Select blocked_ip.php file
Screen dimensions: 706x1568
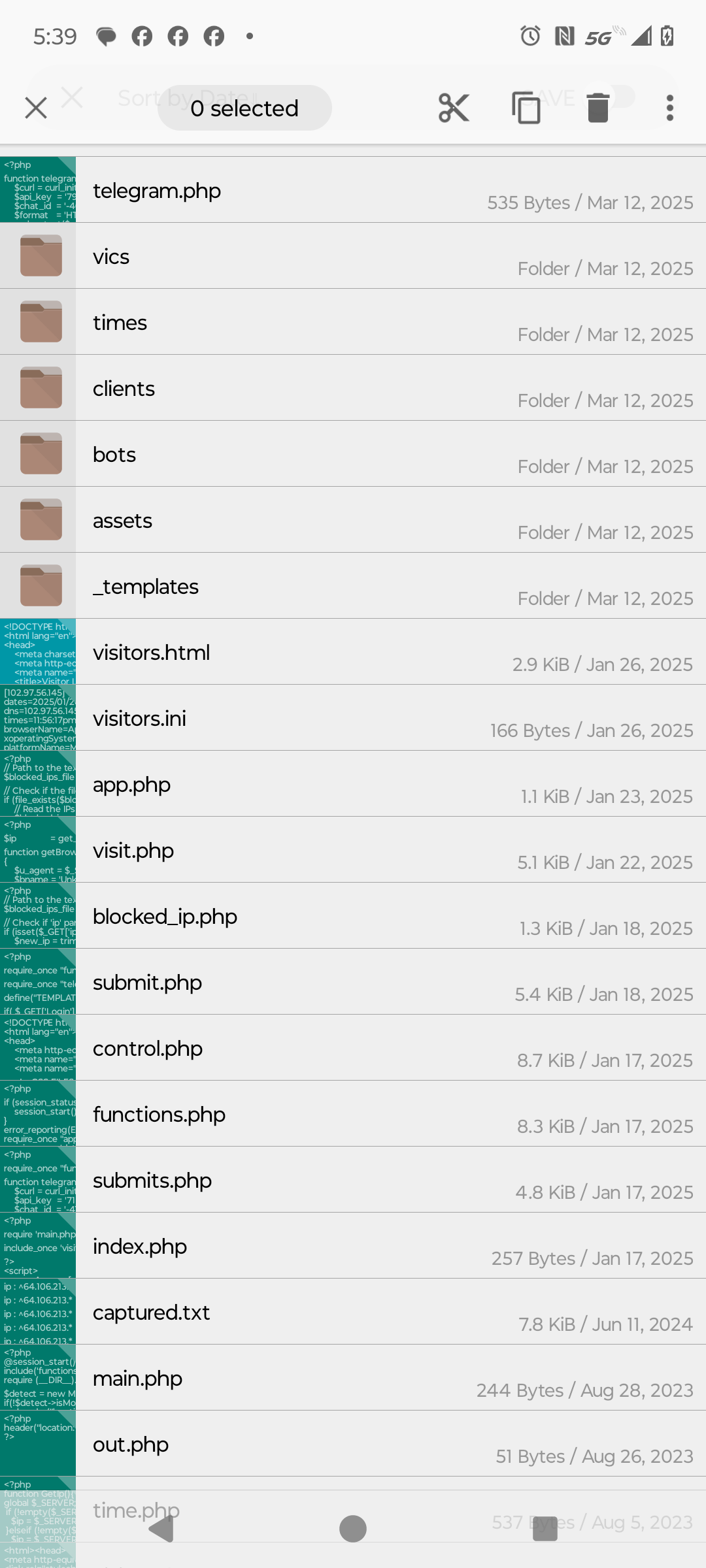pos(353,916)
